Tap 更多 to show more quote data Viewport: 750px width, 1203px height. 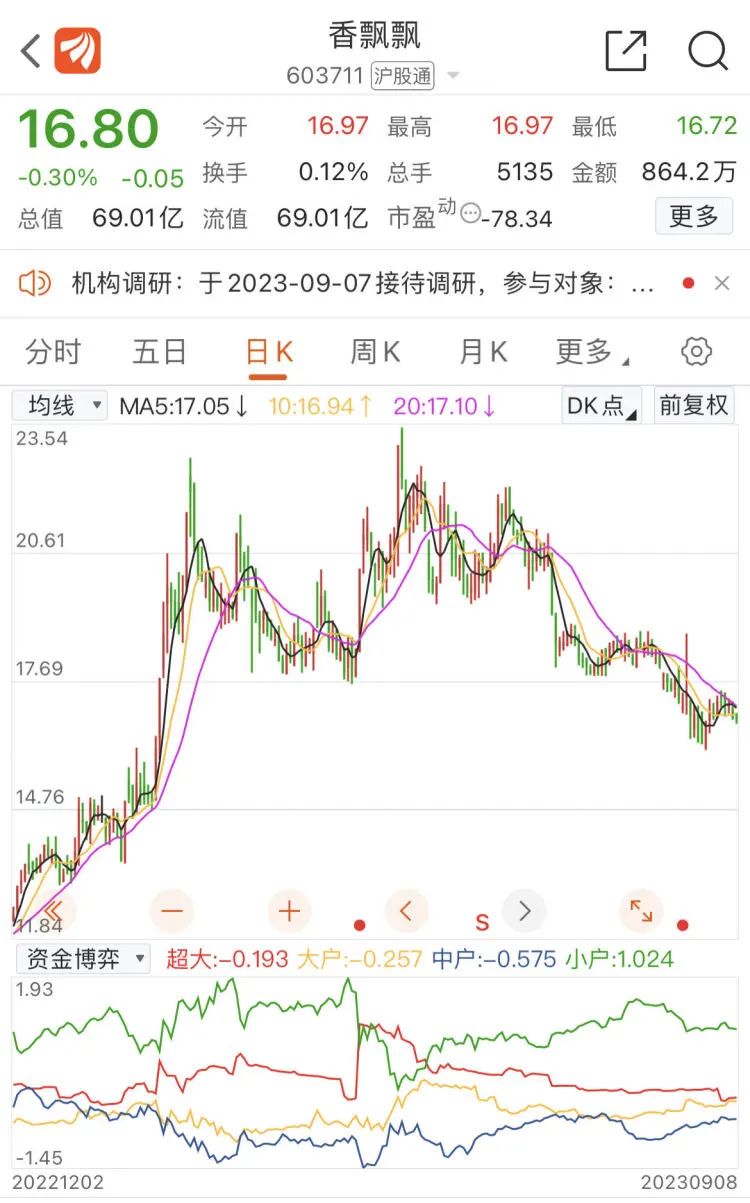pos(693,216)
